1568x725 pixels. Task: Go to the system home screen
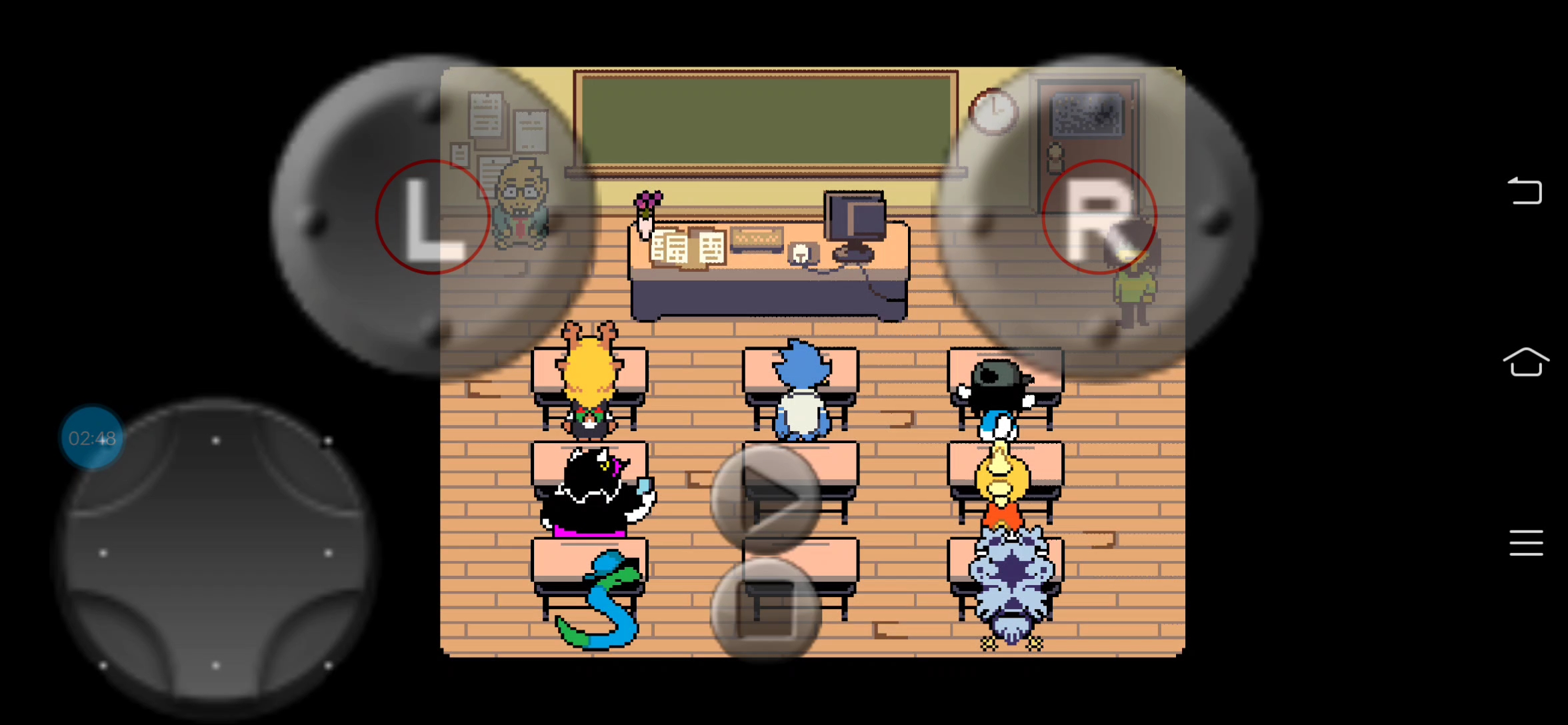pyautogui.click(x=1525, y=362)
